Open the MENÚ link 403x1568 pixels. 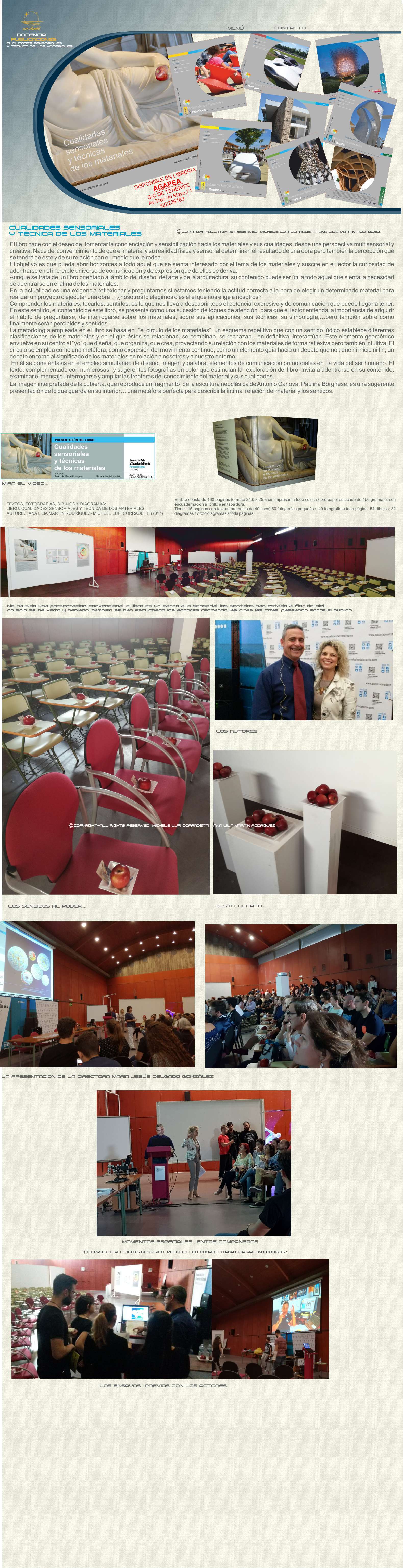click(x=235, y=28)
